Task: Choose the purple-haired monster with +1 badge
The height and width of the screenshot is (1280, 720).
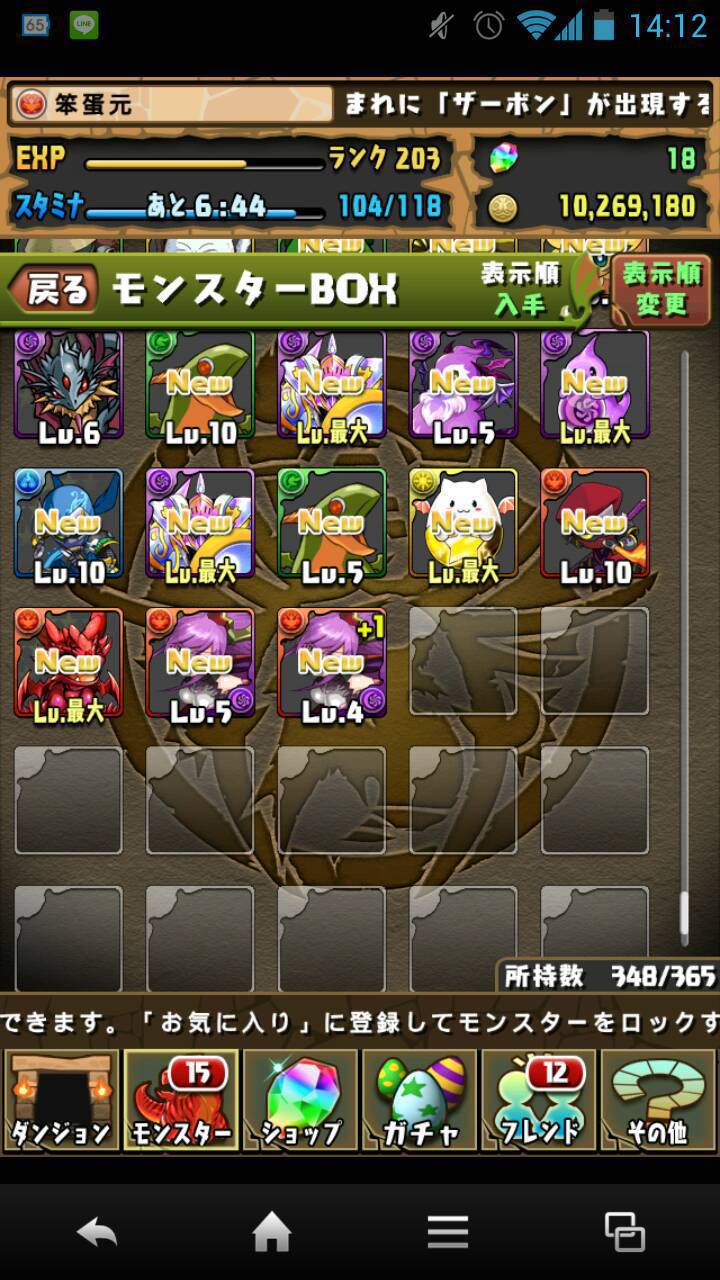Action: coord(332,663)
